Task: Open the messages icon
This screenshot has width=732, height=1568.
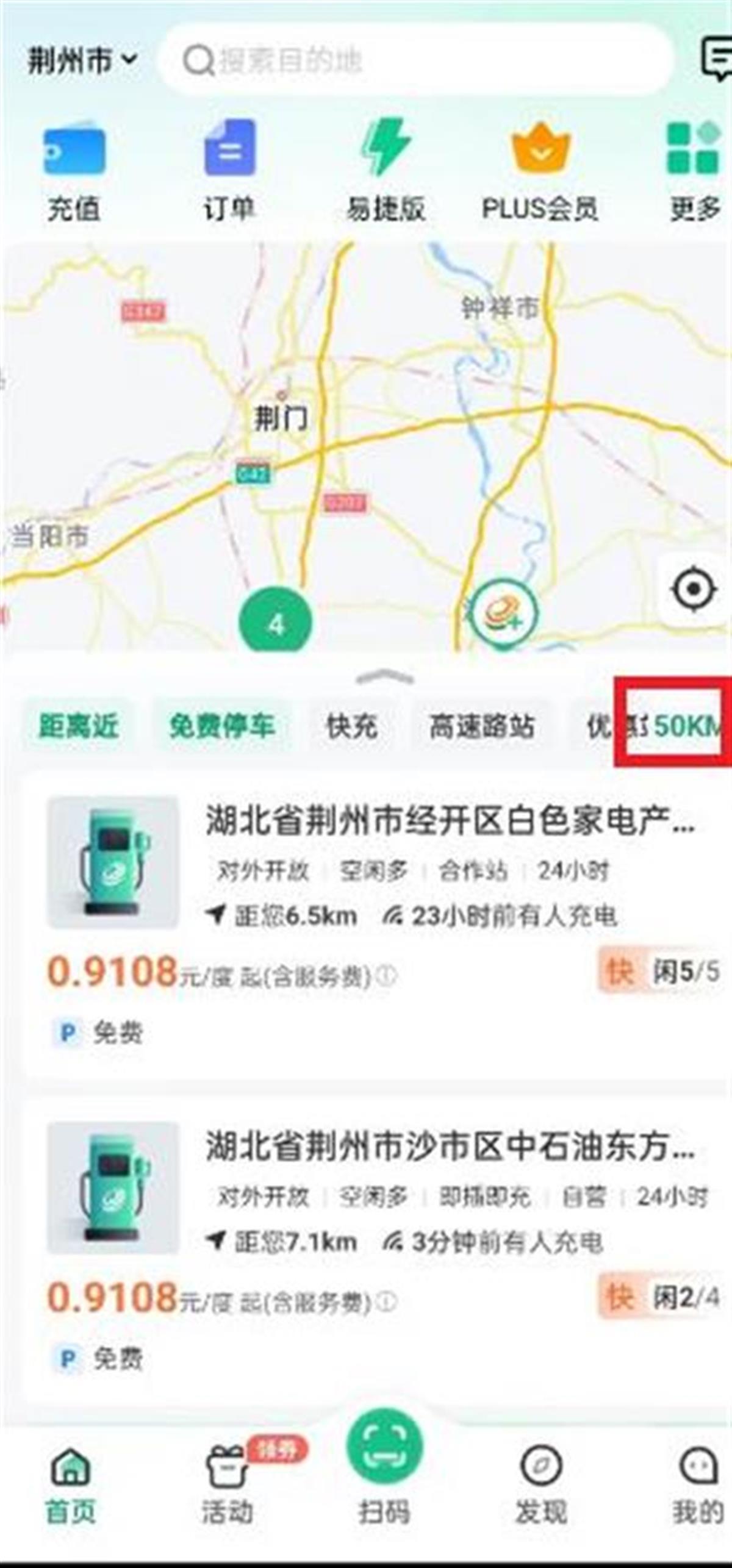Action: pos(715,60)
